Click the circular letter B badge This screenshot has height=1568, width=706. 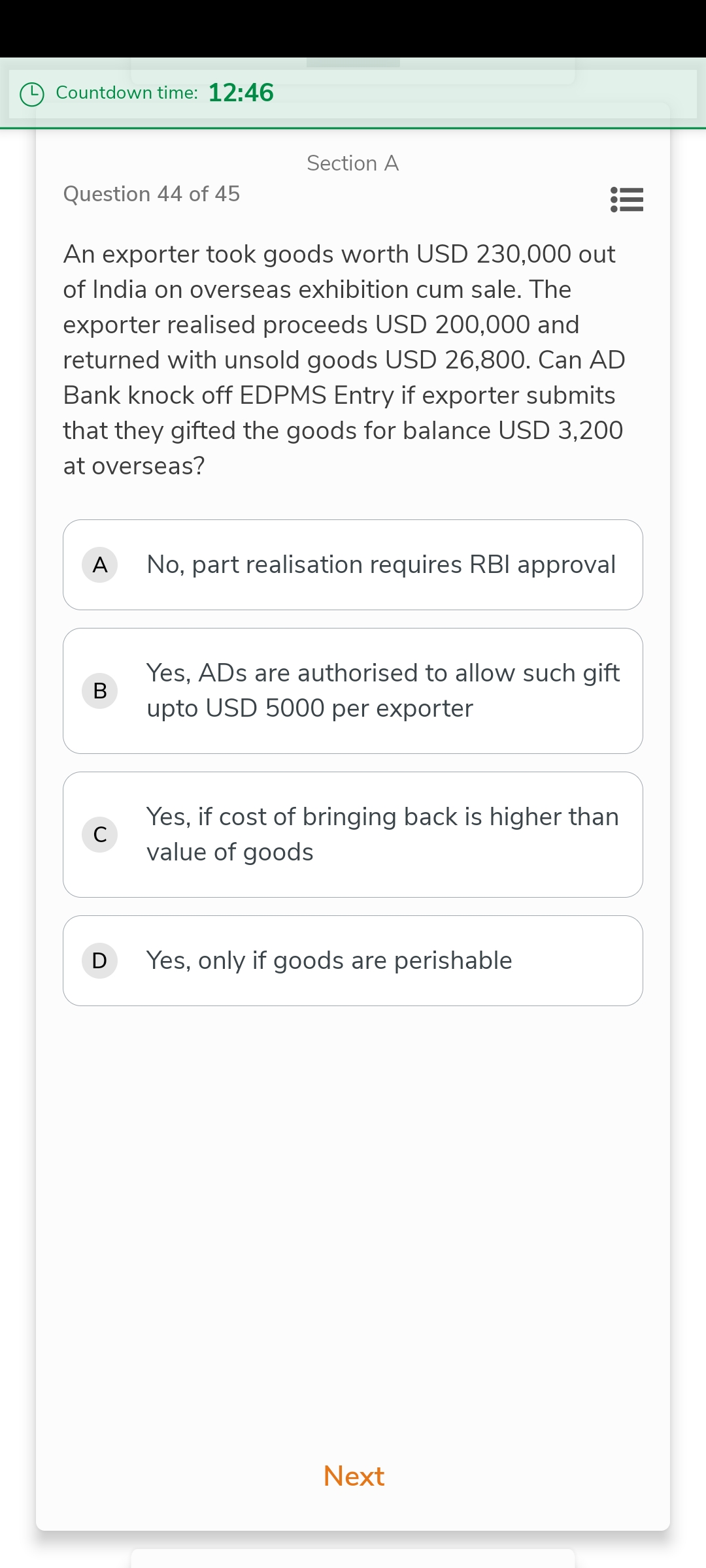(x=99, y=691)
